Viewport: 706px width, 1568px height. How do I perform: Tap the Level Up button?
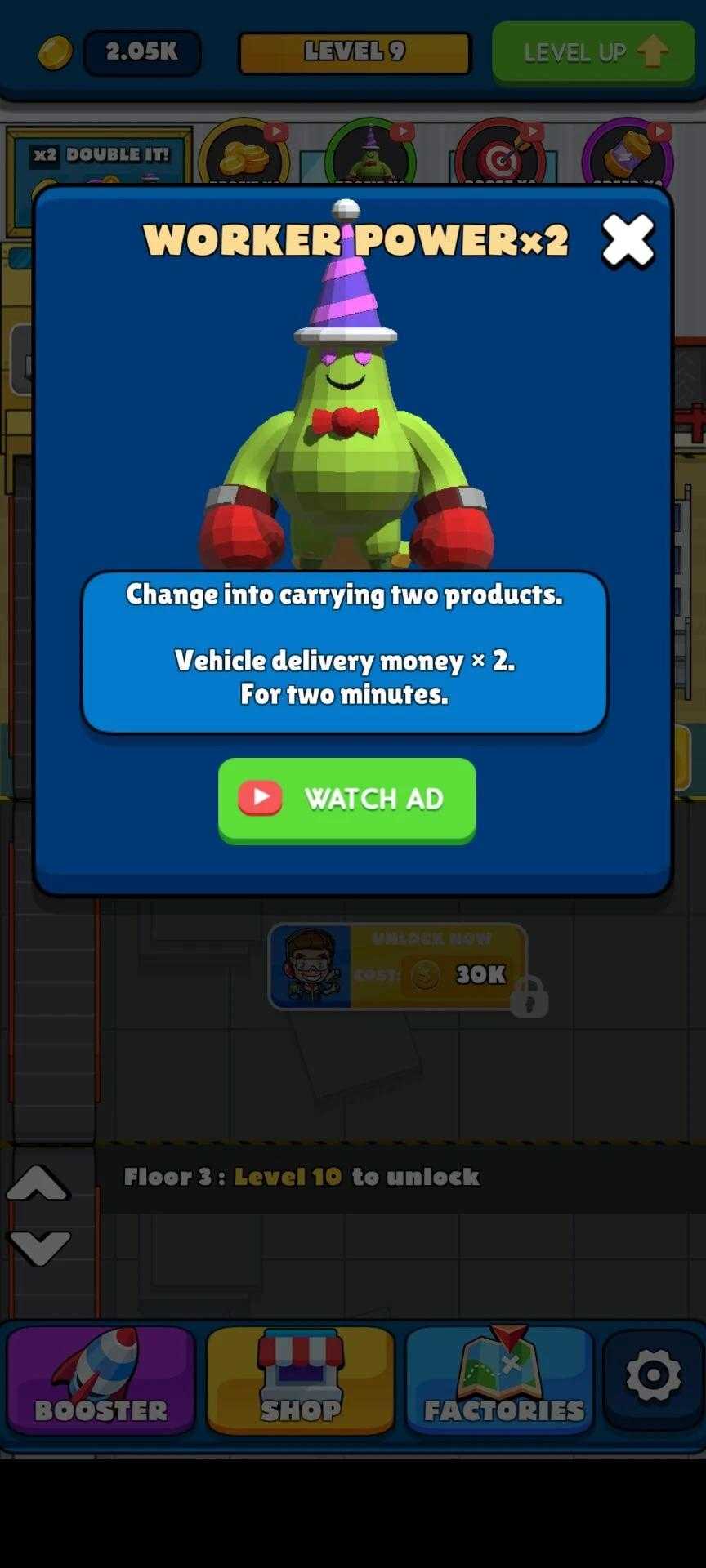(594, 53)
